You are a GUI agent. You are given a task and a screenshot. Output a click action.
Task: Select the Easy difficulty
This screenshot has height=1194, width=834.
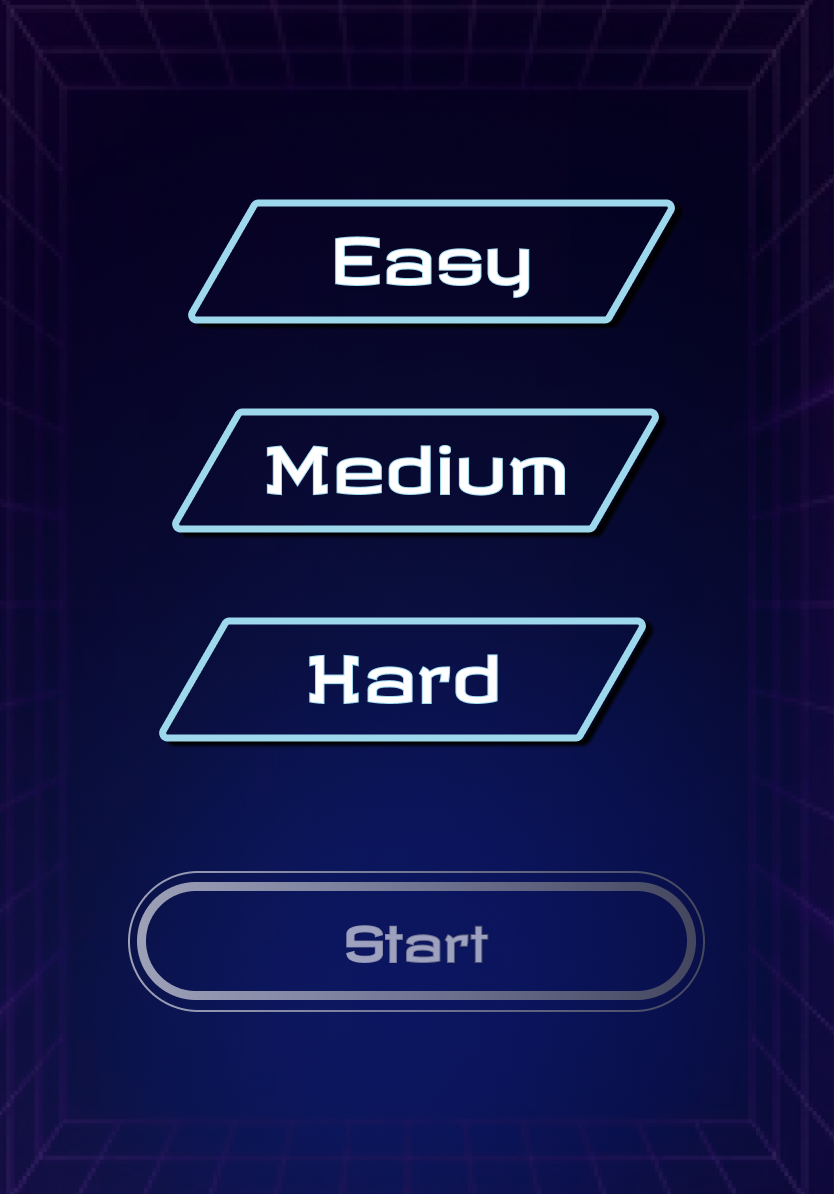click(431, 262)
